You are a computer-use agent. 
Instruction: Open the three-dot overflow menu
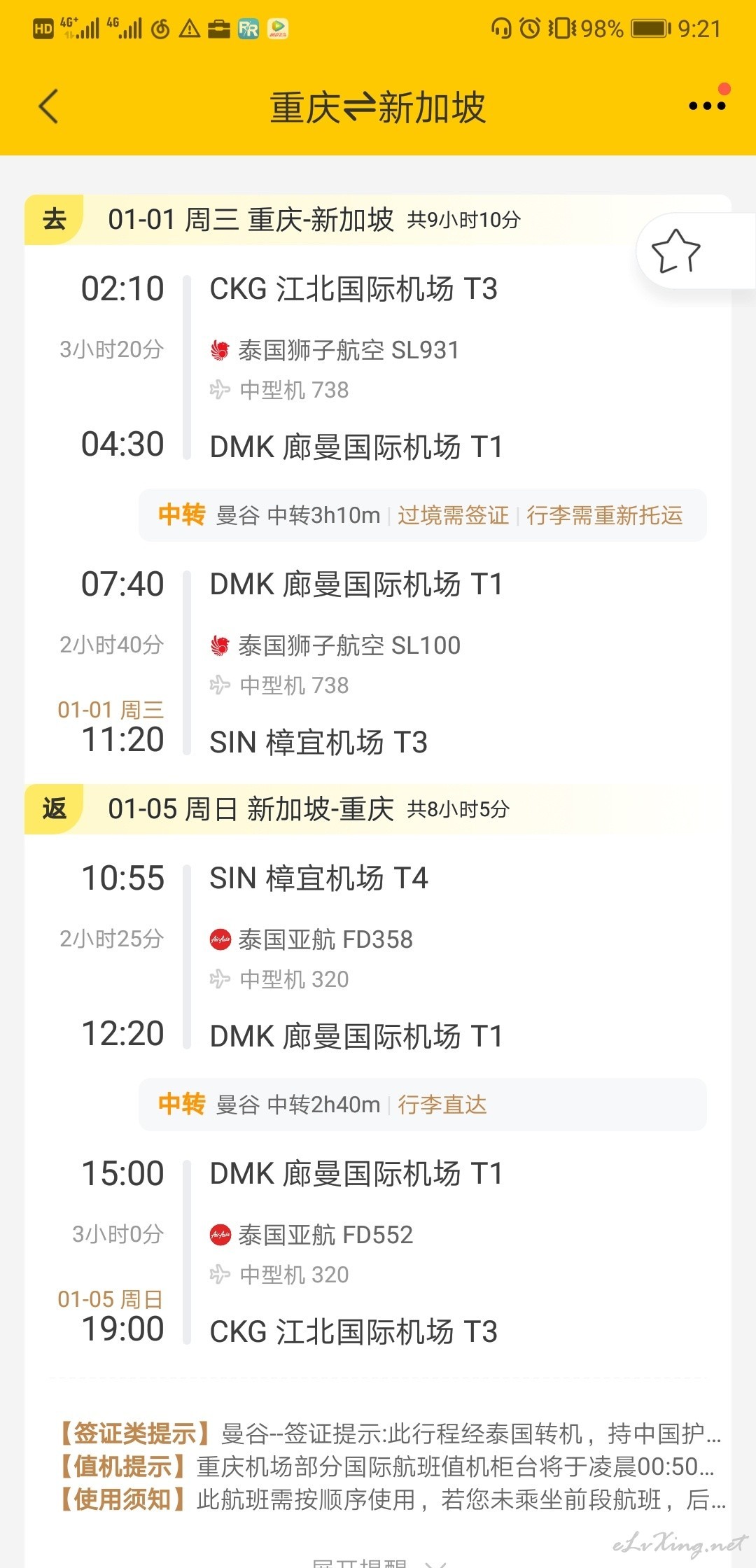click(707, 106)
